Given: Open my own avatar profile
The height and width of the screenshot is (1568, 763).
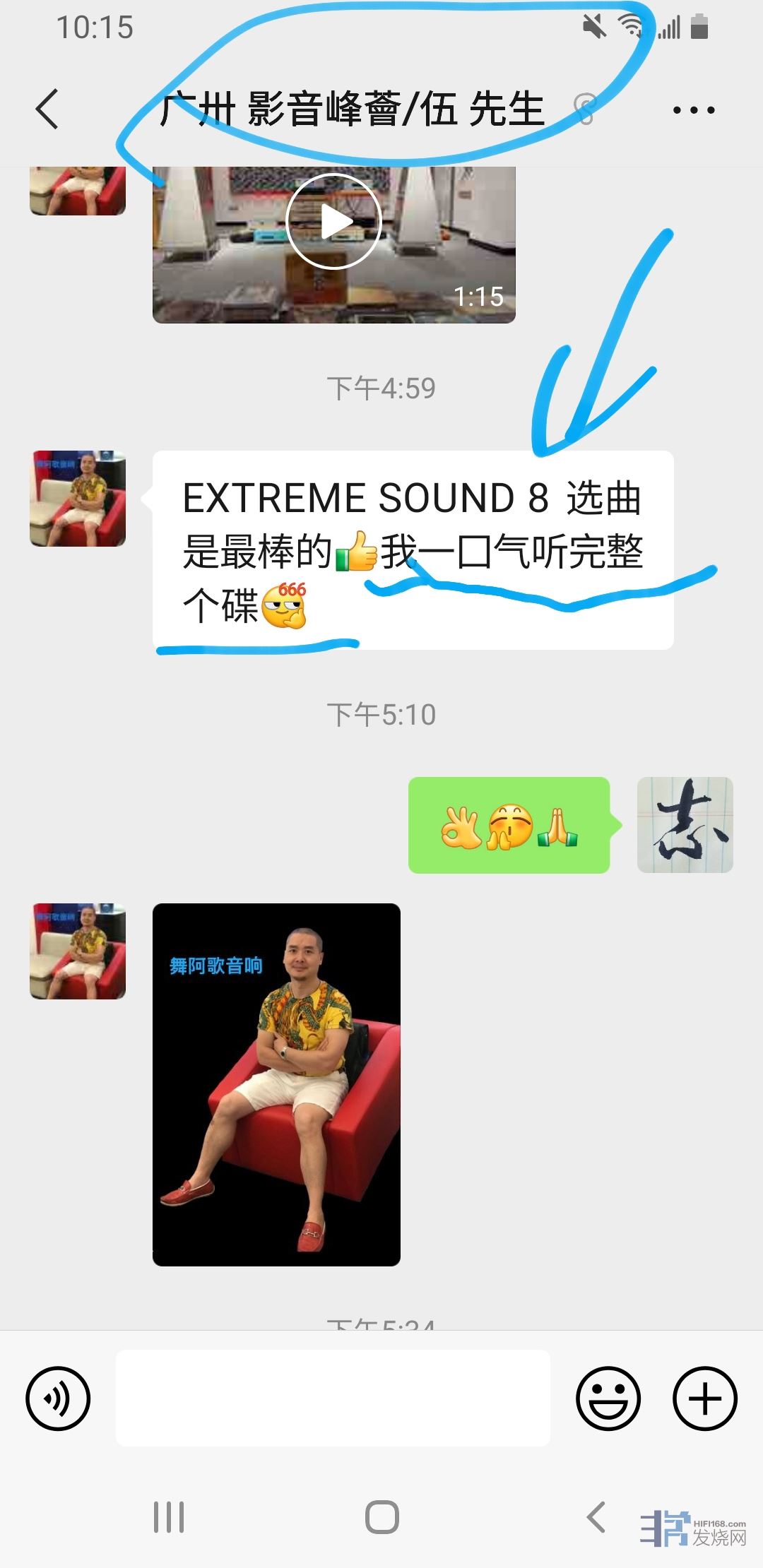Looking at the screenshot, I should pyautogui.click(x=685, y=825).
